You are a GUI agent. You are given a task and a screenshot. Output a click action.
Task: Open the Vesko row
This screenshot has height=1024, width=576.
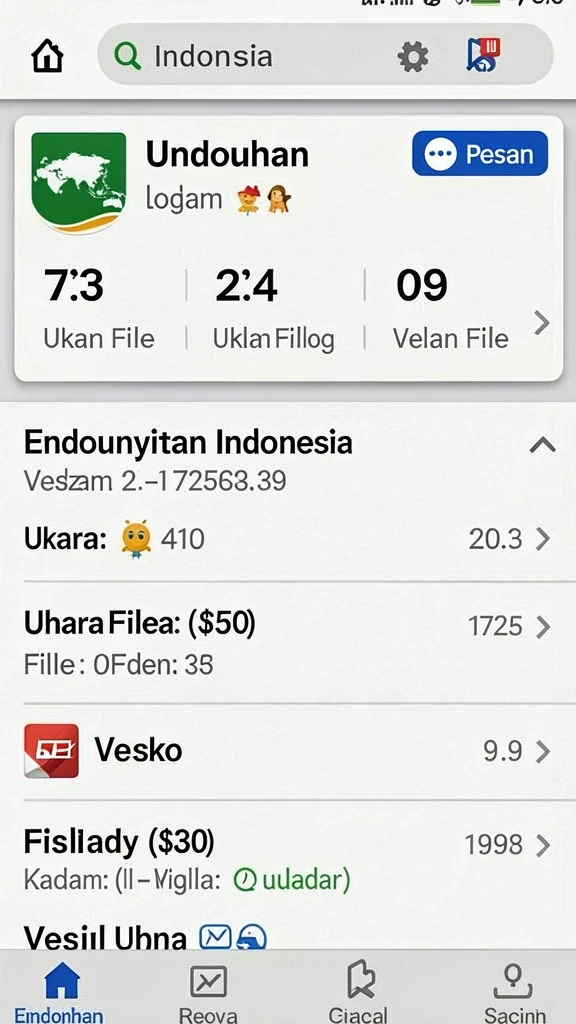coord(288,751)
